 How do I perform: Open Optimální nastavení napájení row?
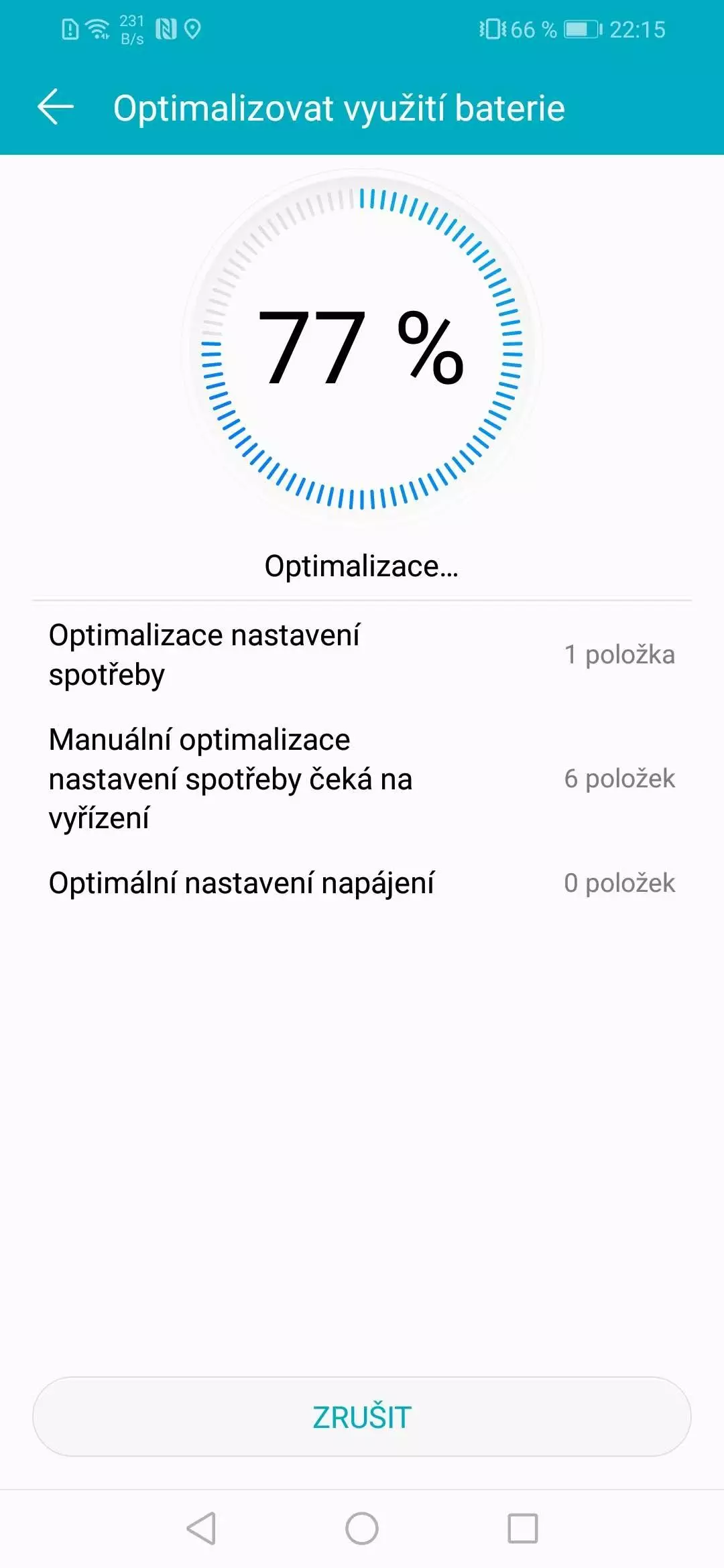(362, 883)
